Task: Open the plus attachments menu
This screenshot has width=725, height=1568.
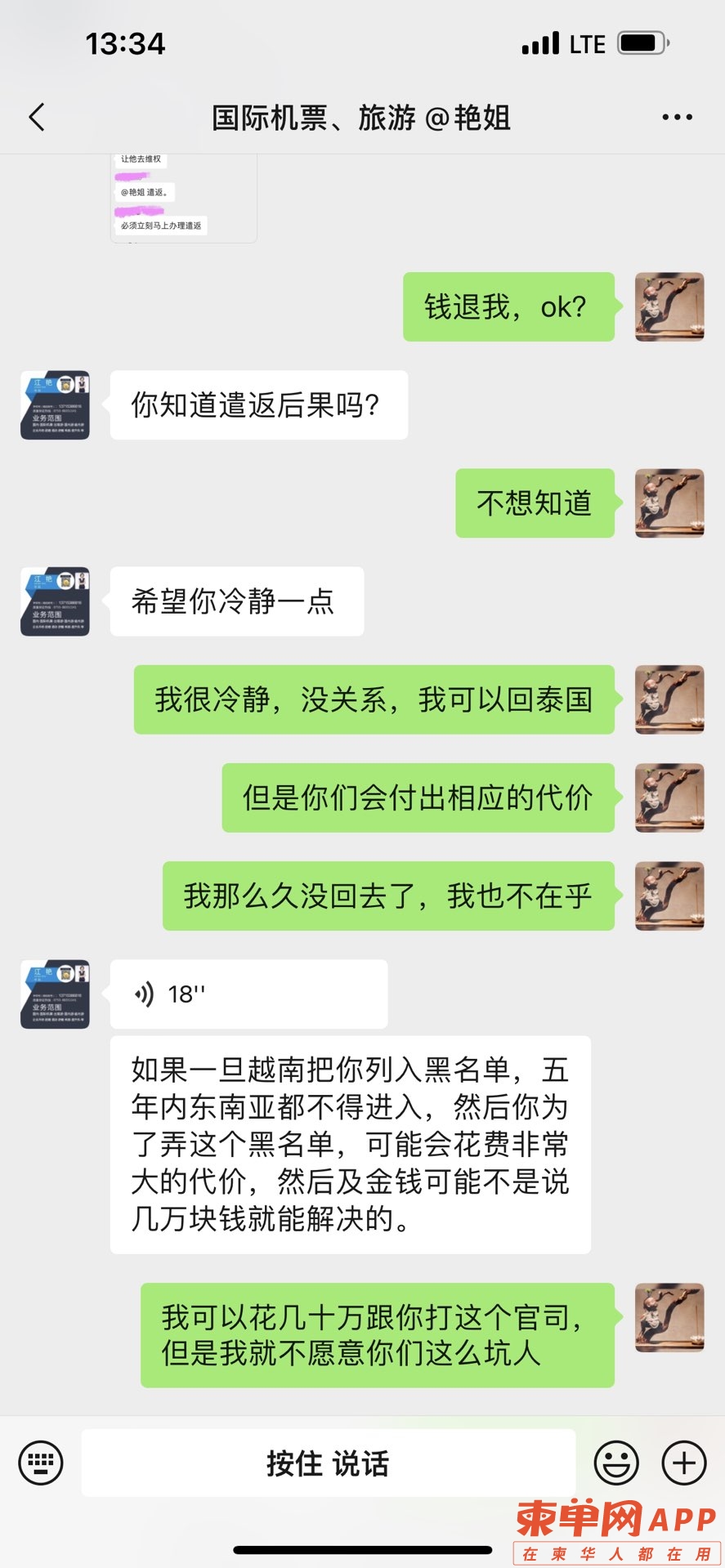Action: pyautogui.click(x=683, y=1463)
